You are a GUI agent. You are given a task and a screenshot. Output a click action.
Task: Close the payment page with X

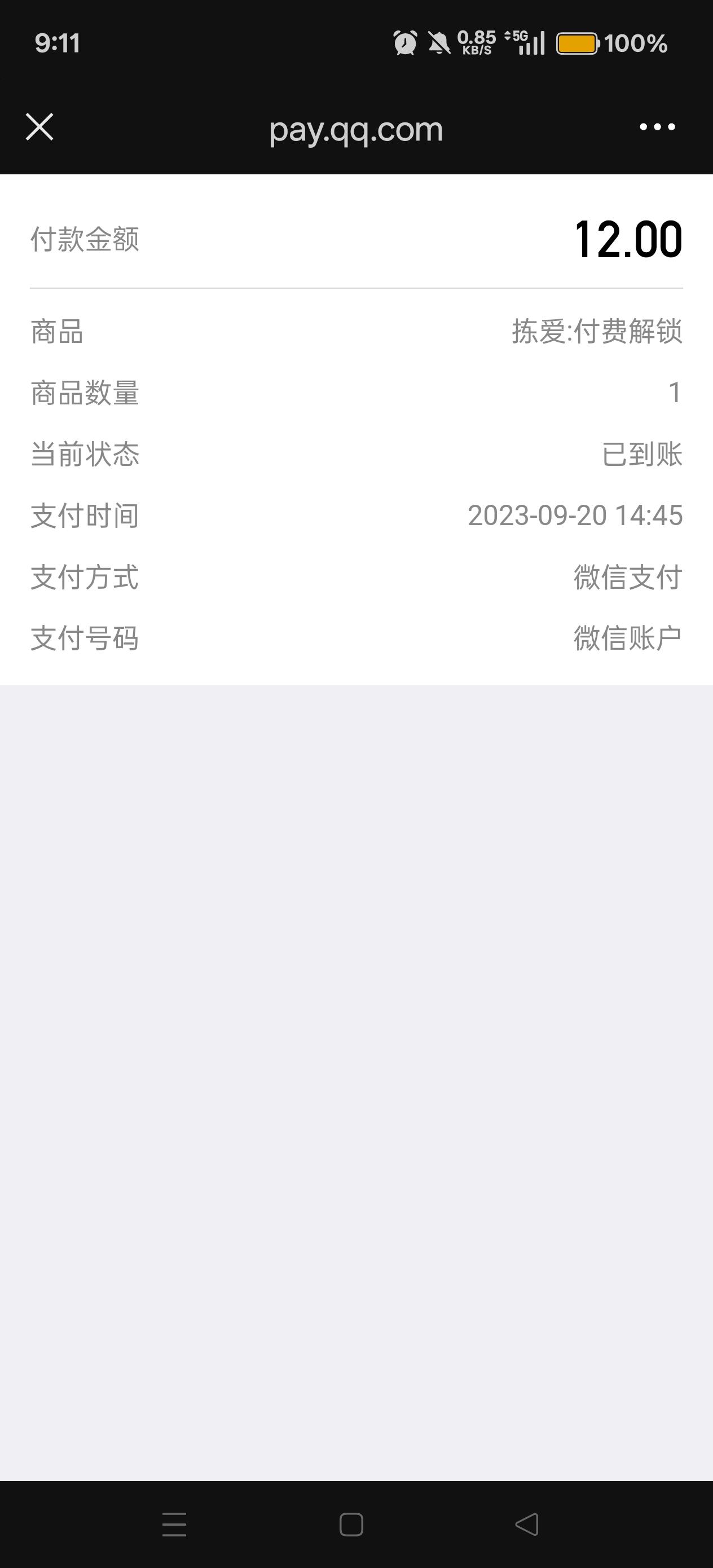pos(40,127)
